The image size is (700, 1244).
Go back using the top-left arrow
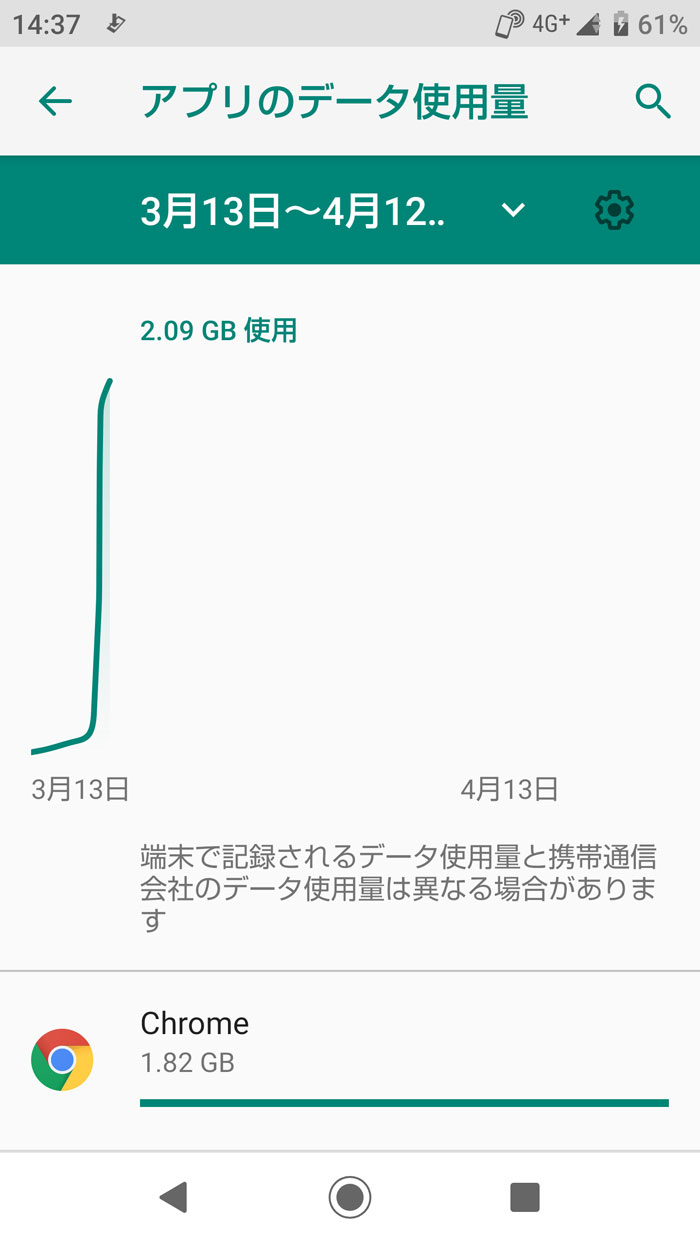click(x=55, y=101)
